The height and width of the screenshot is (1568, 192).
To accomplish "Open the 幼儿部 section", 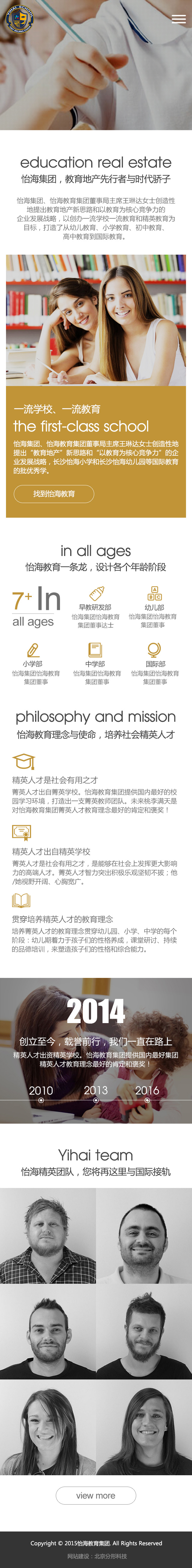I will click(154, 606).
